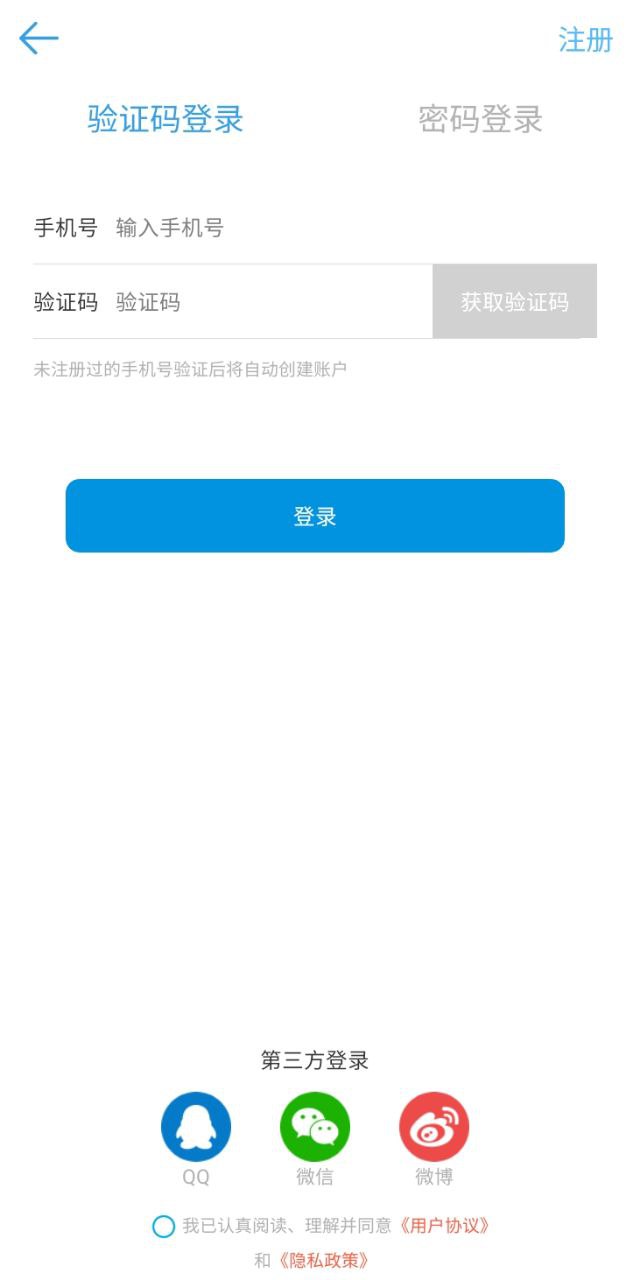Check the agreement consent circle

point(163,1226)
